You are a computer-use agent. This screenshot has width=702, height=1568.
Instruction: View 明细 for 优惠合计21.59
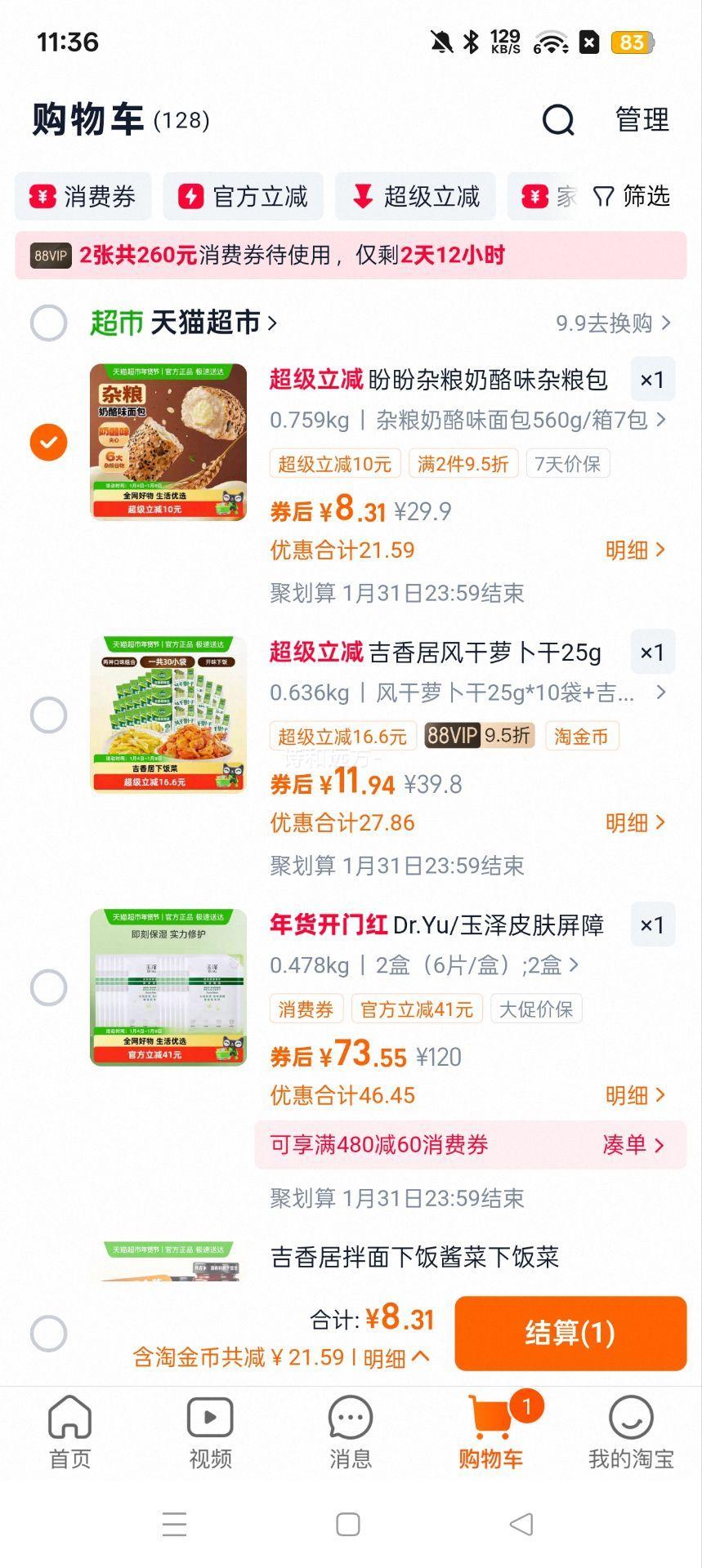(x=635, y=550)
